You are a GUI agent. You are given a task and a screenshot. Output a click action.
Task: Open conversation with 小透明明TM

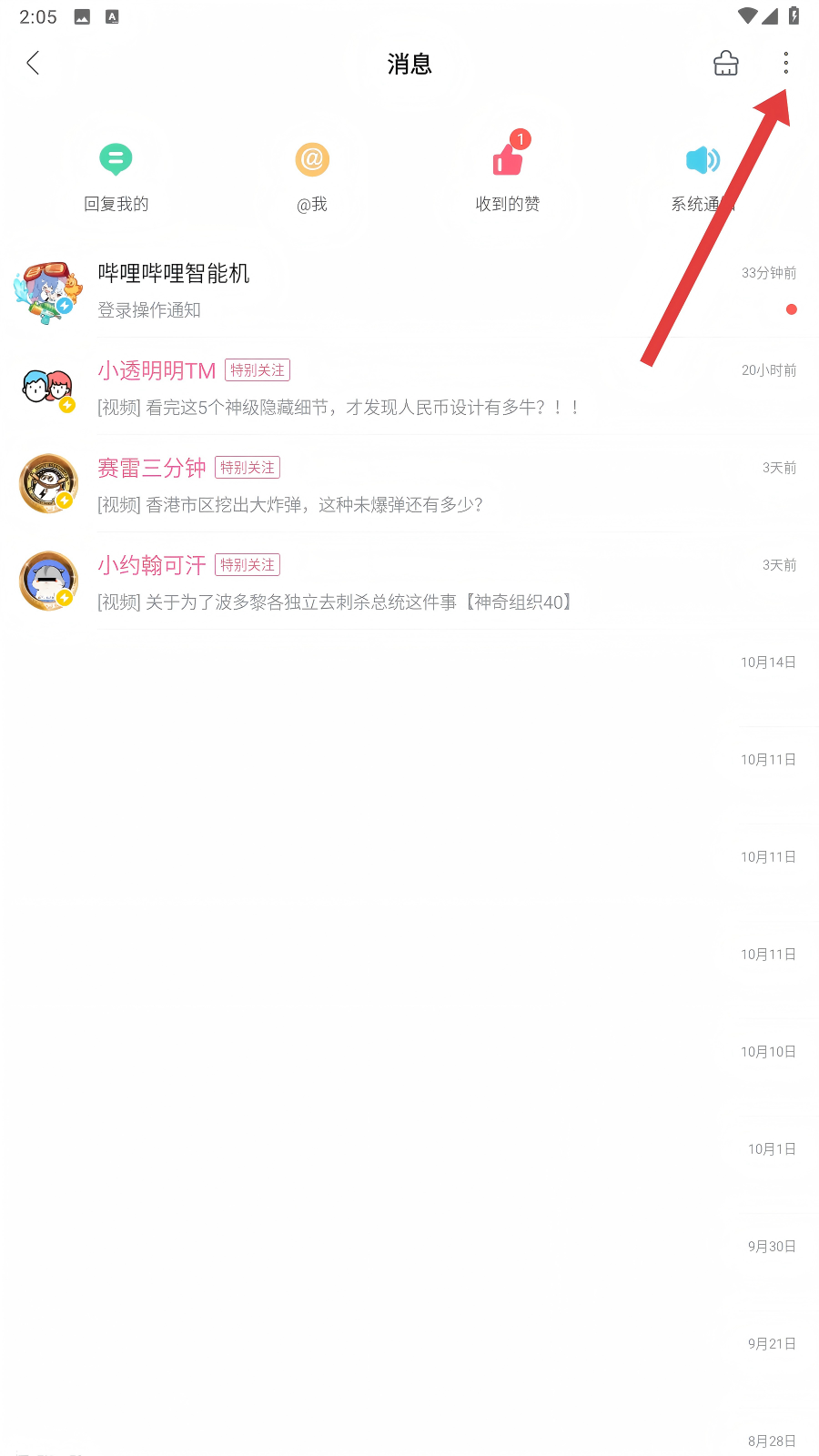click(x=409, y=389)
